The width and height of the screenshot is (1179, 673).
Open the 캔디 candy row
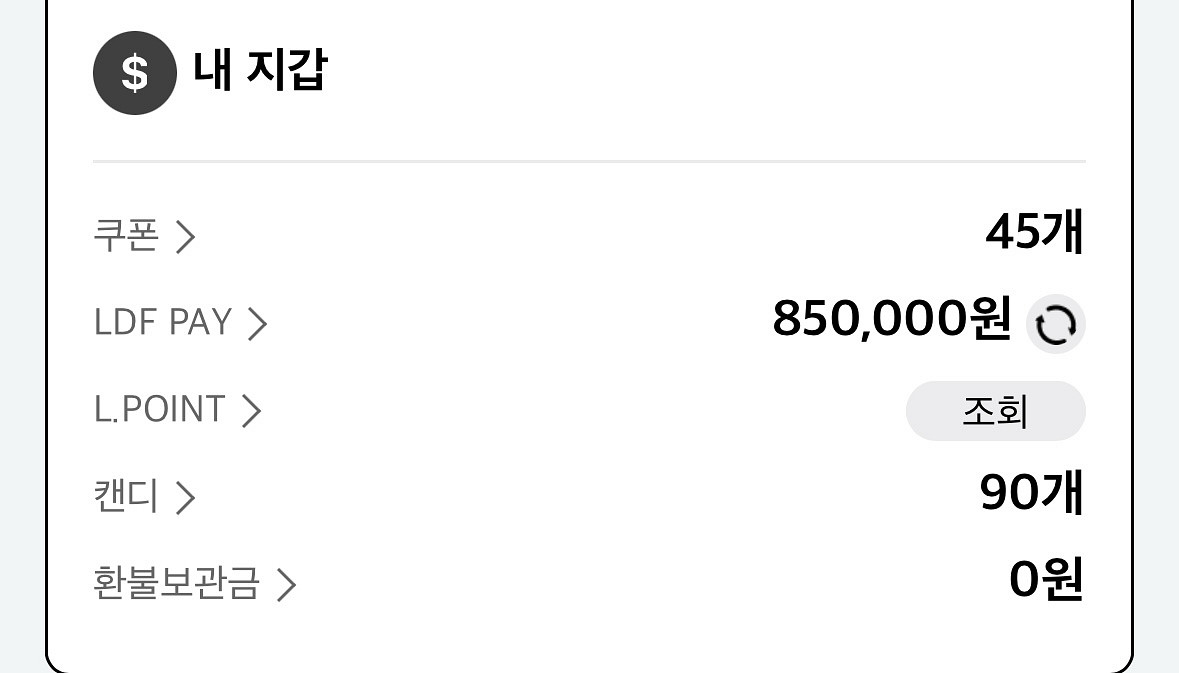[144, 497]
